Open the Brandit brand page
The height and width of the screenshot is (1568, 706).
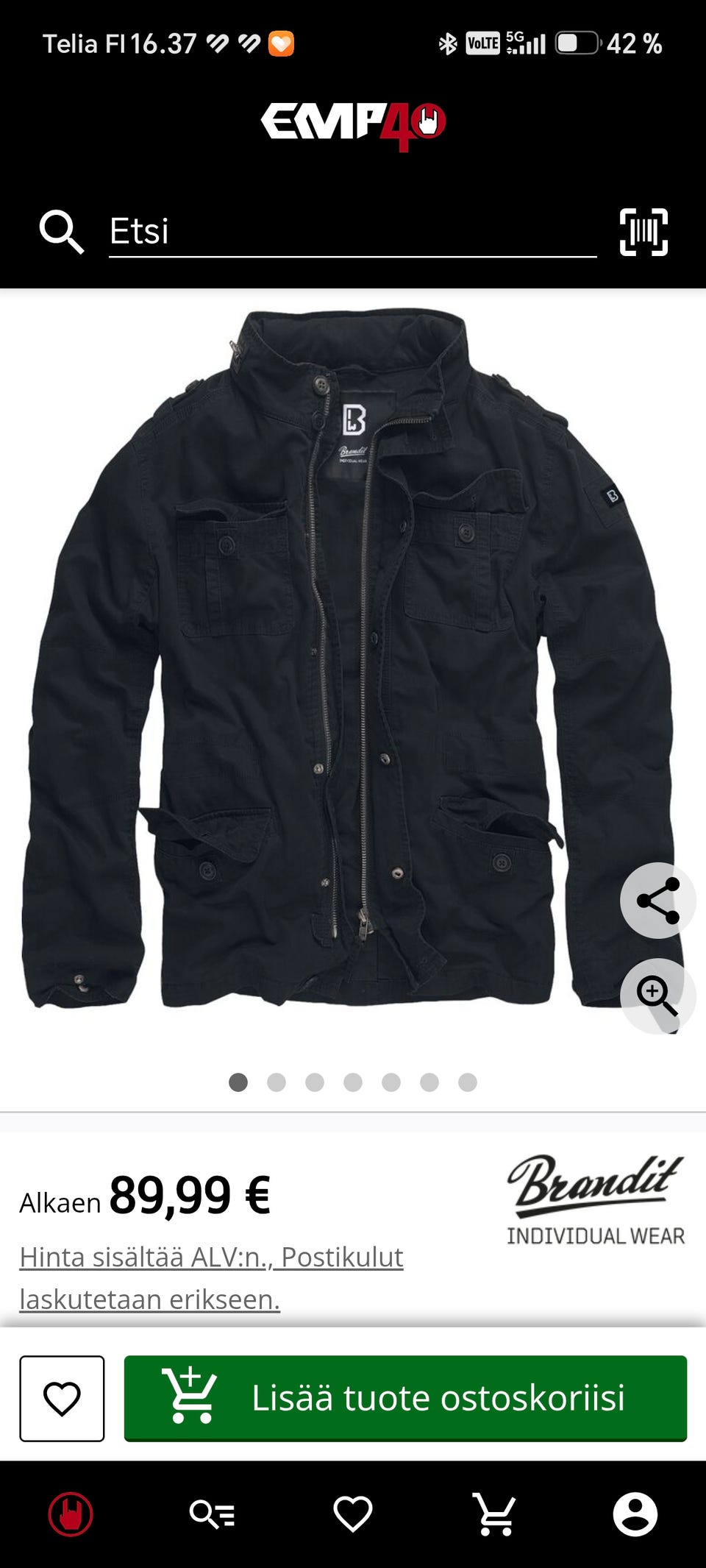pos(595,1200)
